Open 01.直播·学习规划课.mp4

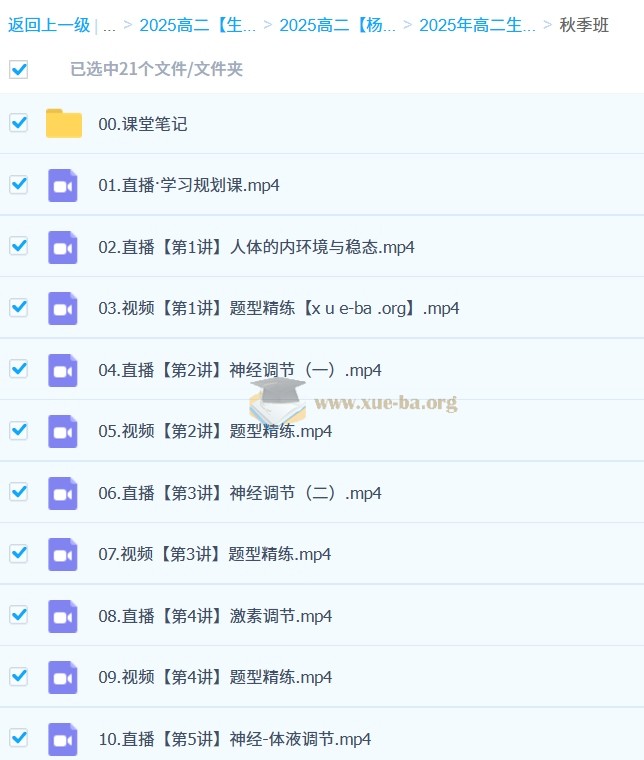tap(189, 185)
